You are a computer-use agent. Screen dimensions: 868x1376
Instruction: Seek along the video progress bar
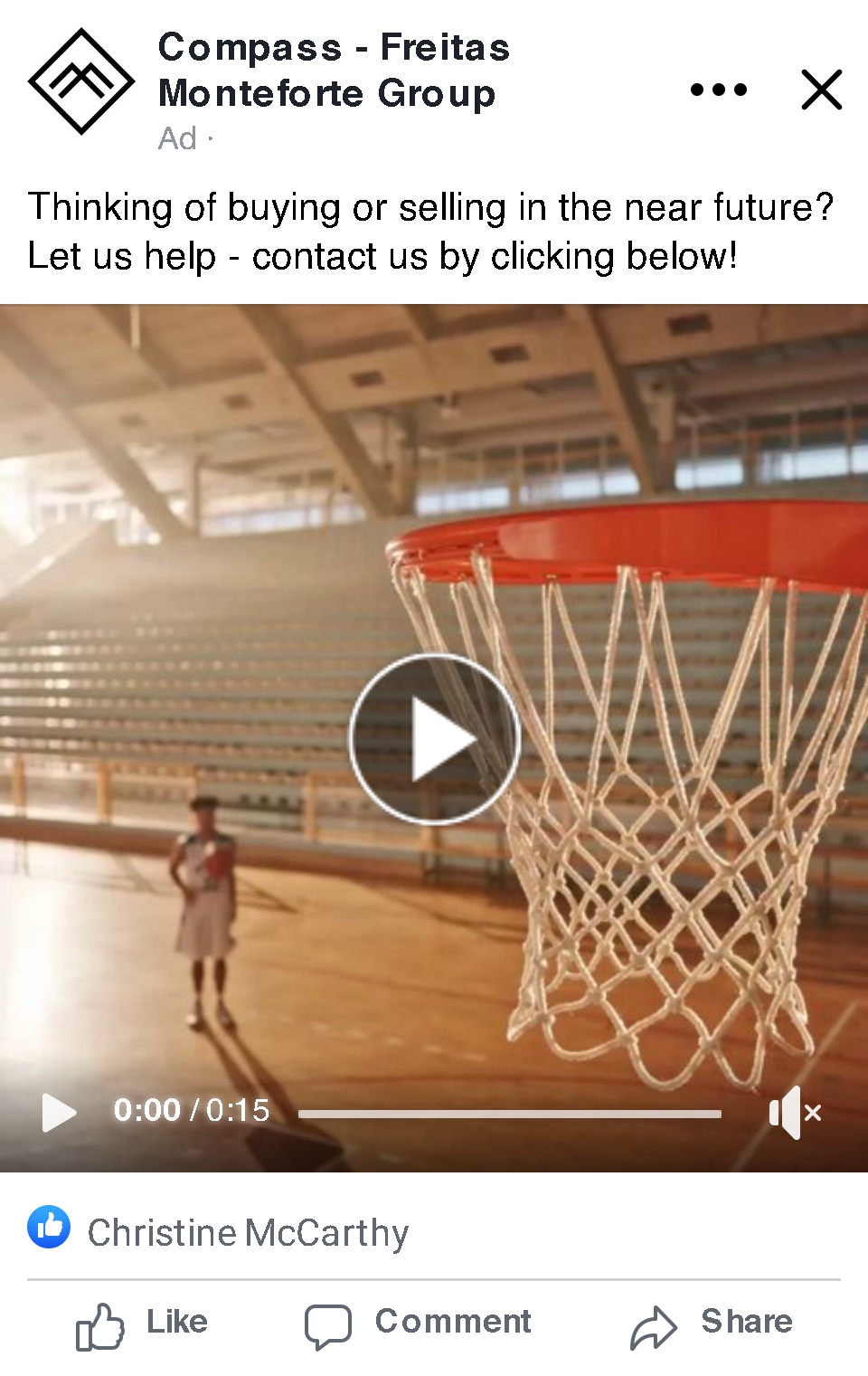click(509, 1114)
